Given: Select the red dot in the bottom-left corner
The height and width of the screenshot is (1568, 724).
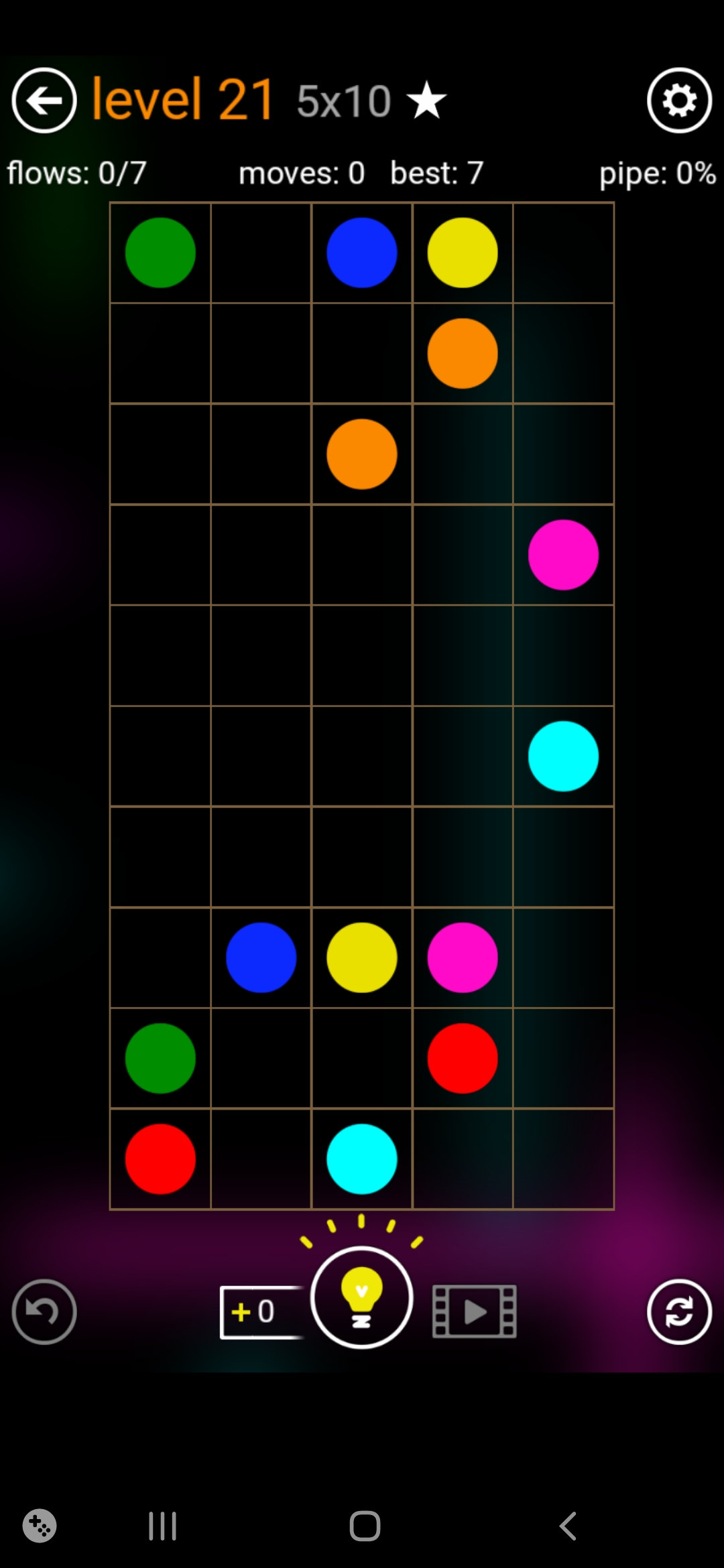Looking at the screenshot, I should coord(160,1159).
